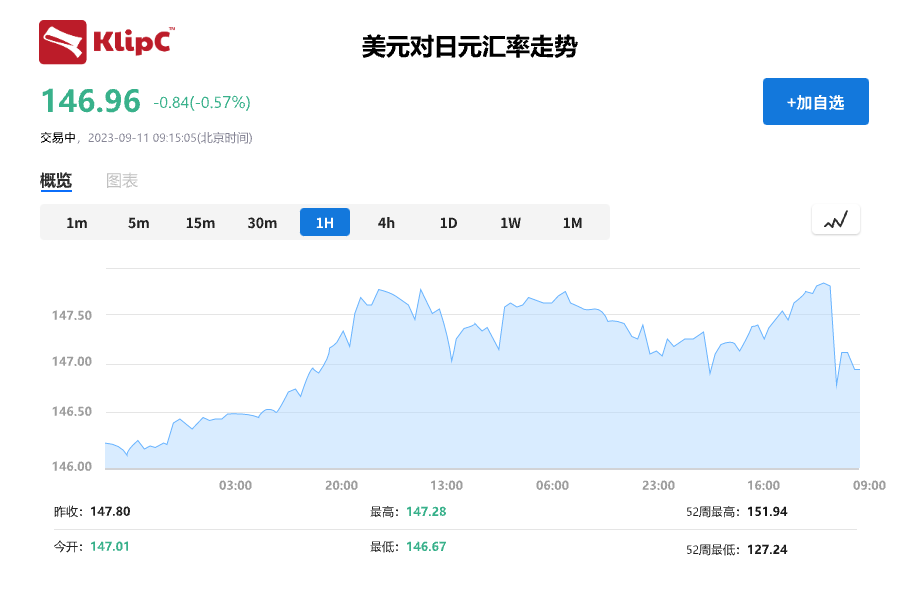Select the 1H interval

[325, 223]
